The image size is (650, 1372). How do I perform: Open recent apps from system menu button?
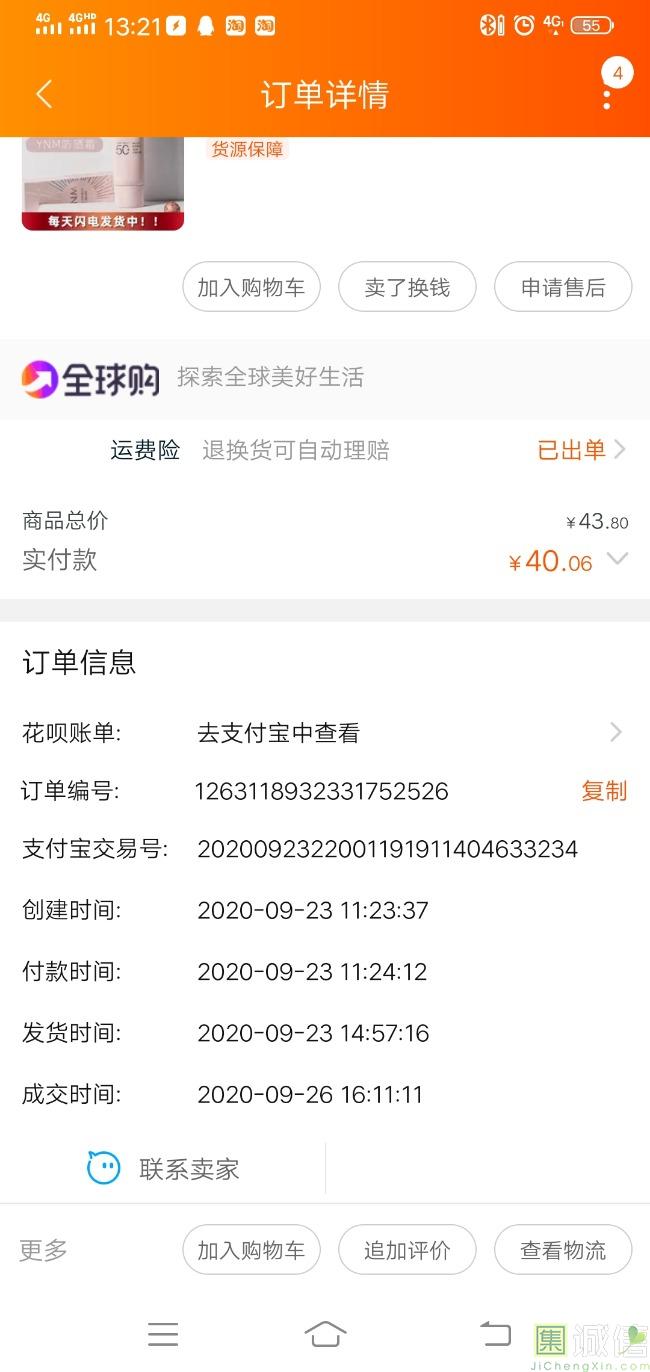coord(163,1334)
